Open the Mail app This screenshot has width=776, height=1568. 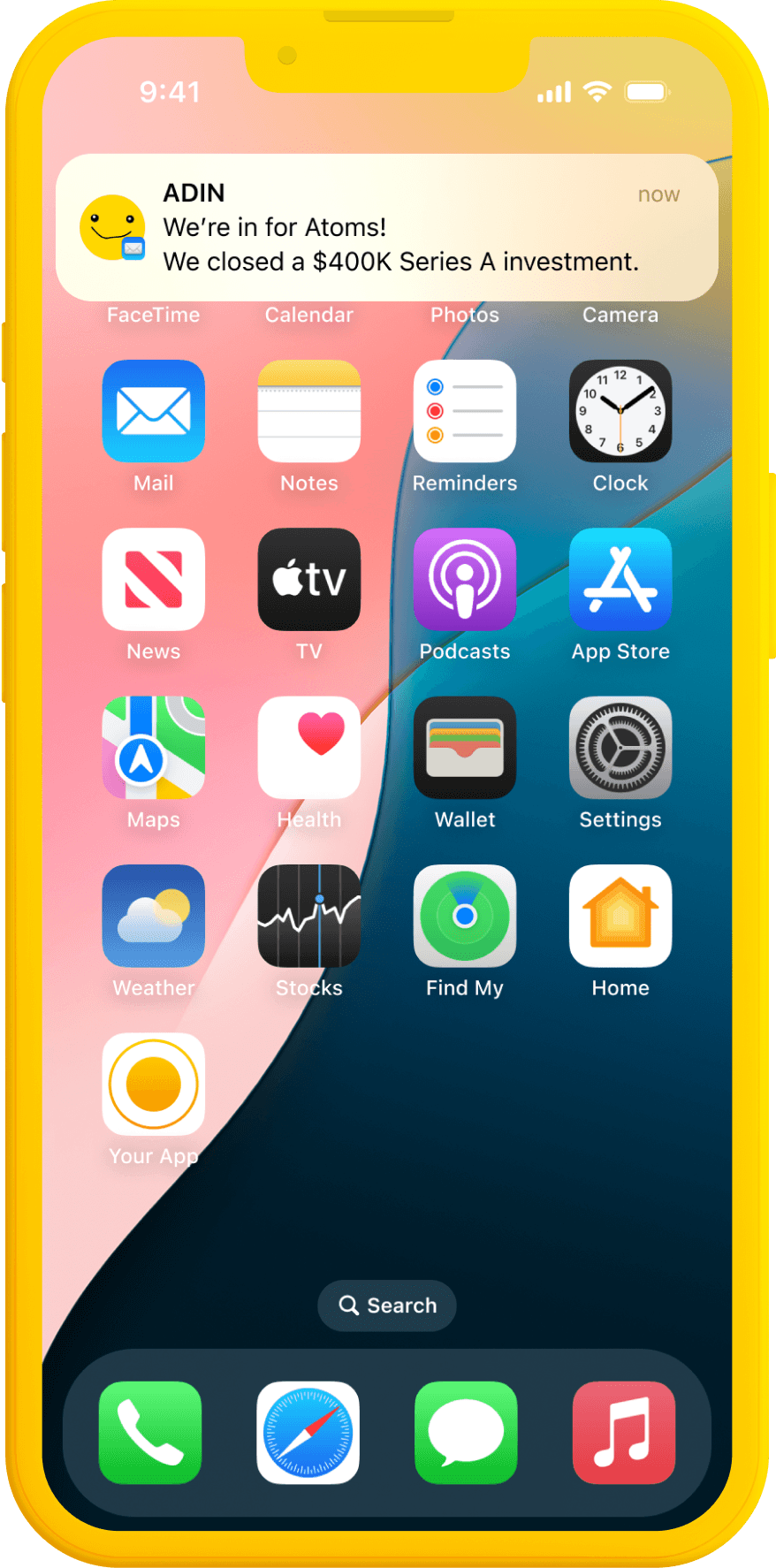[154, 411]
